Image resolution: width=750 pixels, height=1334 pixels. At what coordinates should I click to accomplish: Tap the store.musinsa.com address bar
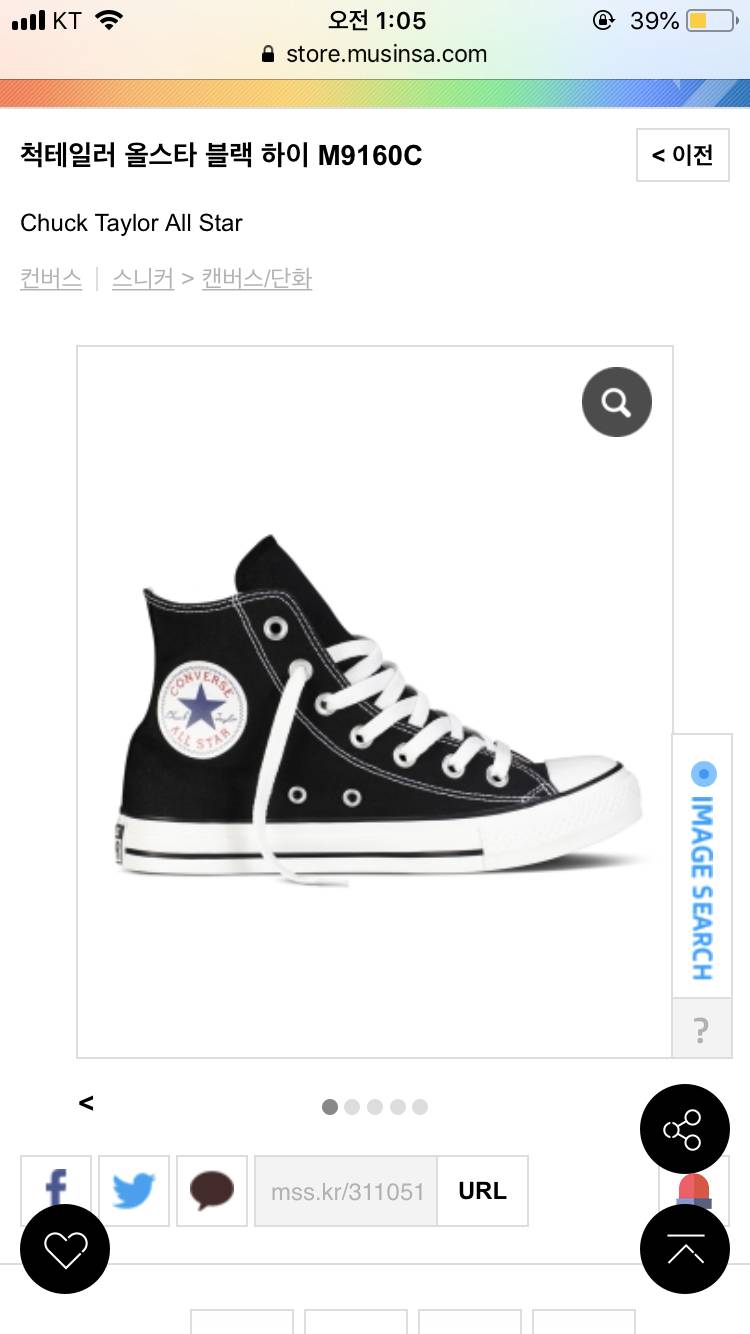[x=375, y=54]
